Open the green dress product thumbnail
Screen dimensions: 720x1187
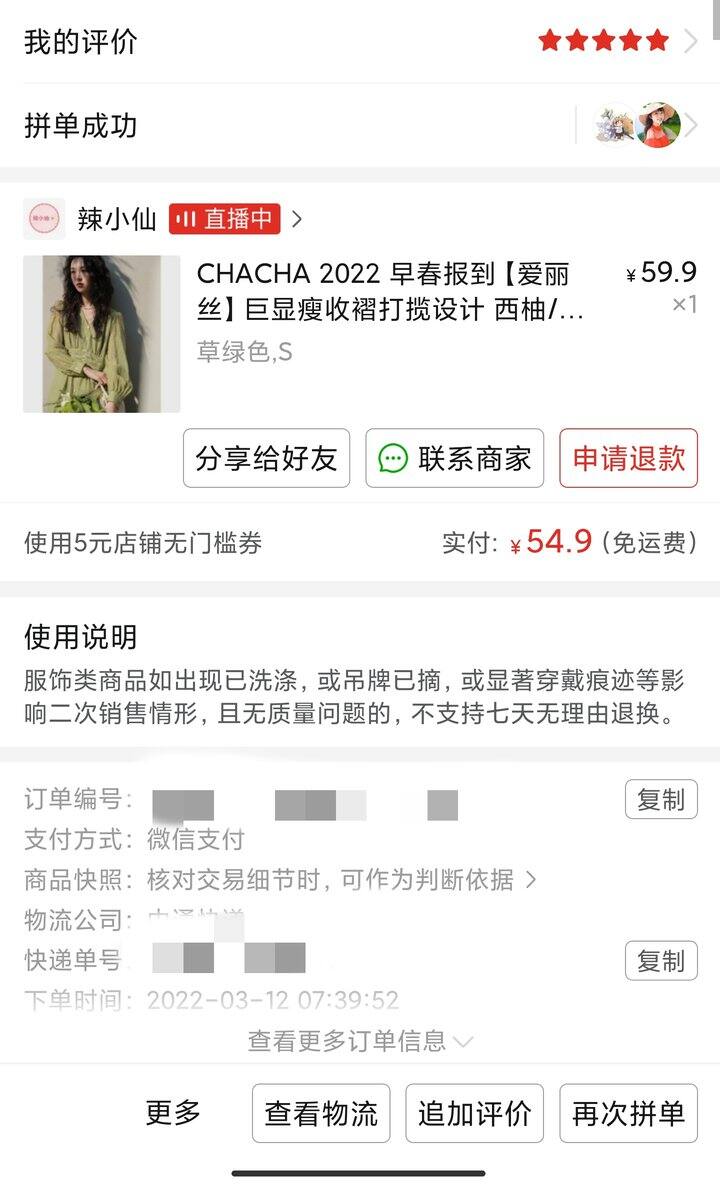pyautogui.click(x=101, y=334)
